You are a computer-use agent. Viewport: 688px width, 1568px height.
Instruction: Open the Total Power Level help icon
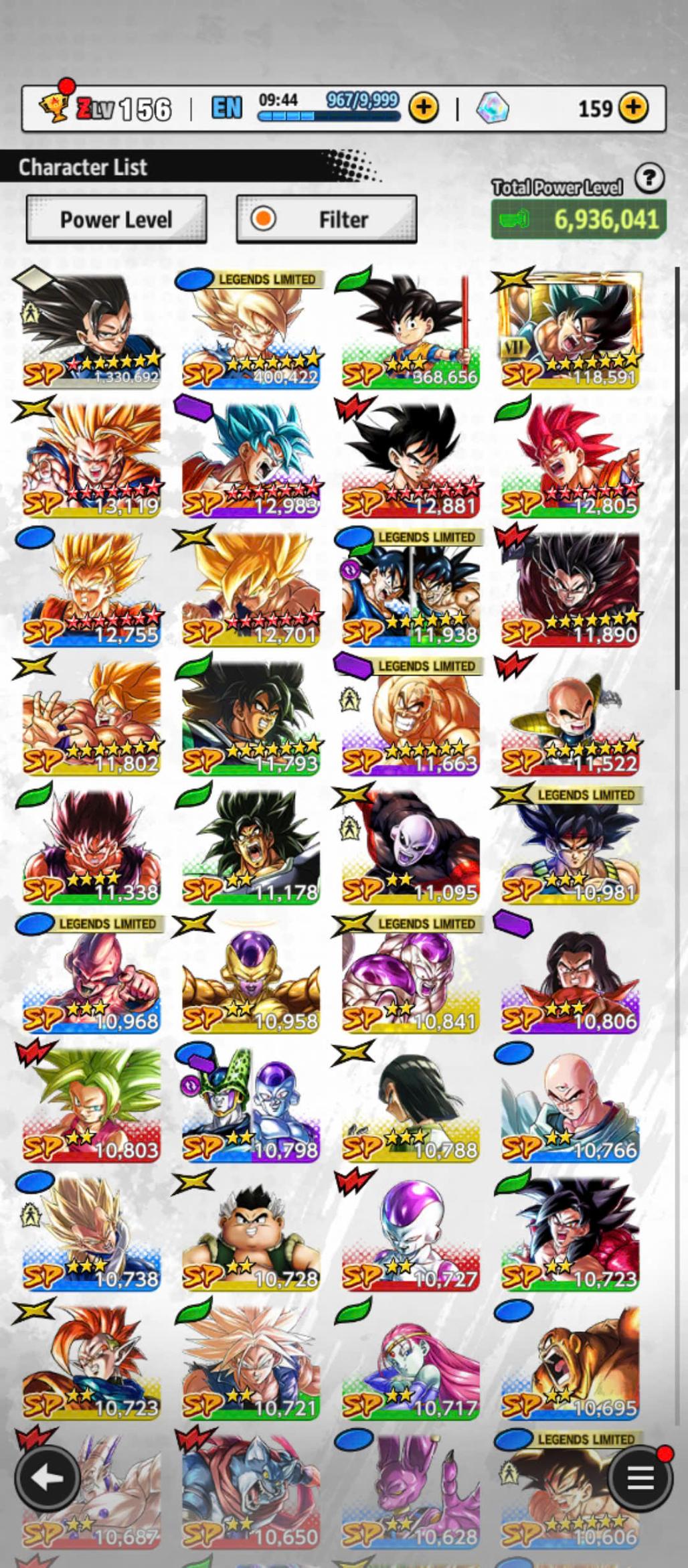click(649, 179)
